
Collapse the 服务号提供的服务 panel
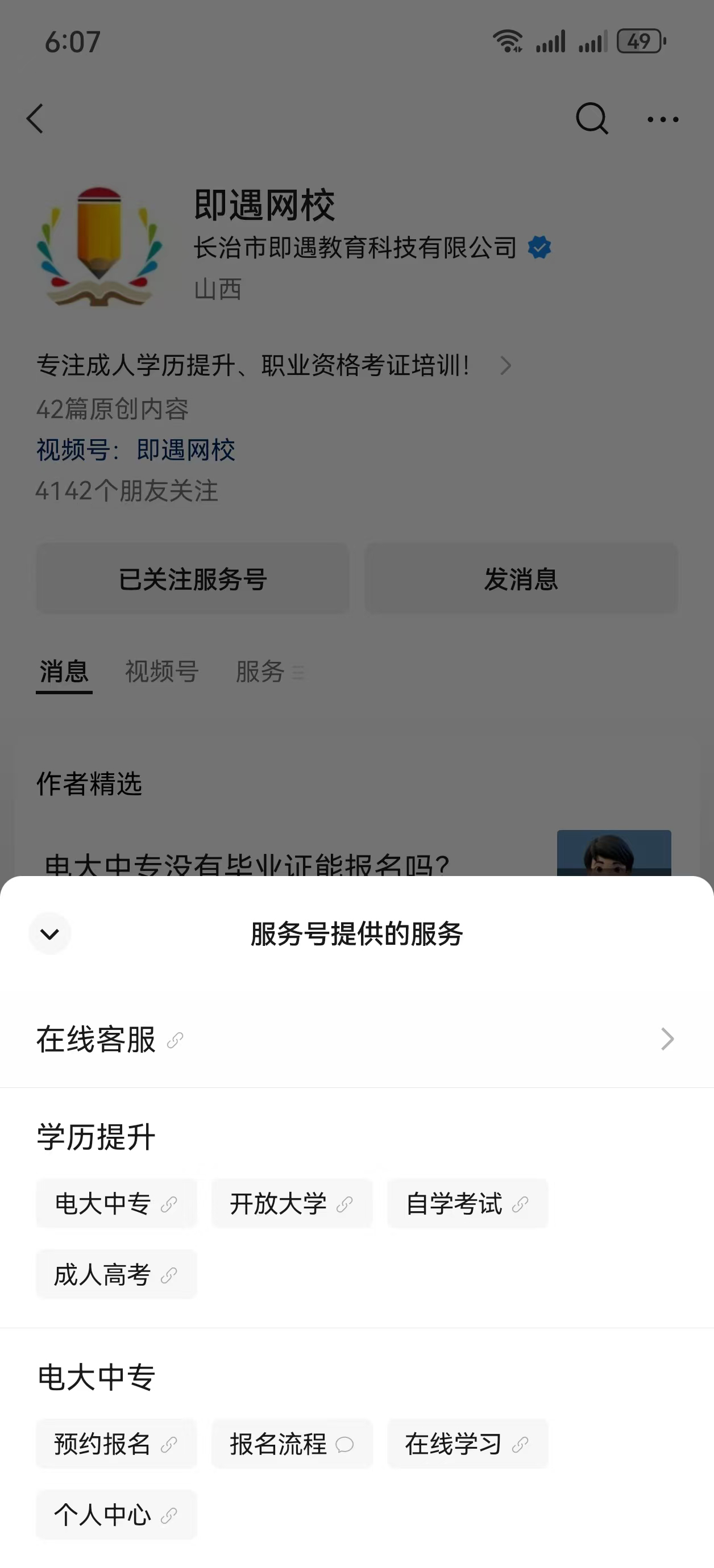[x=49, y=933]
